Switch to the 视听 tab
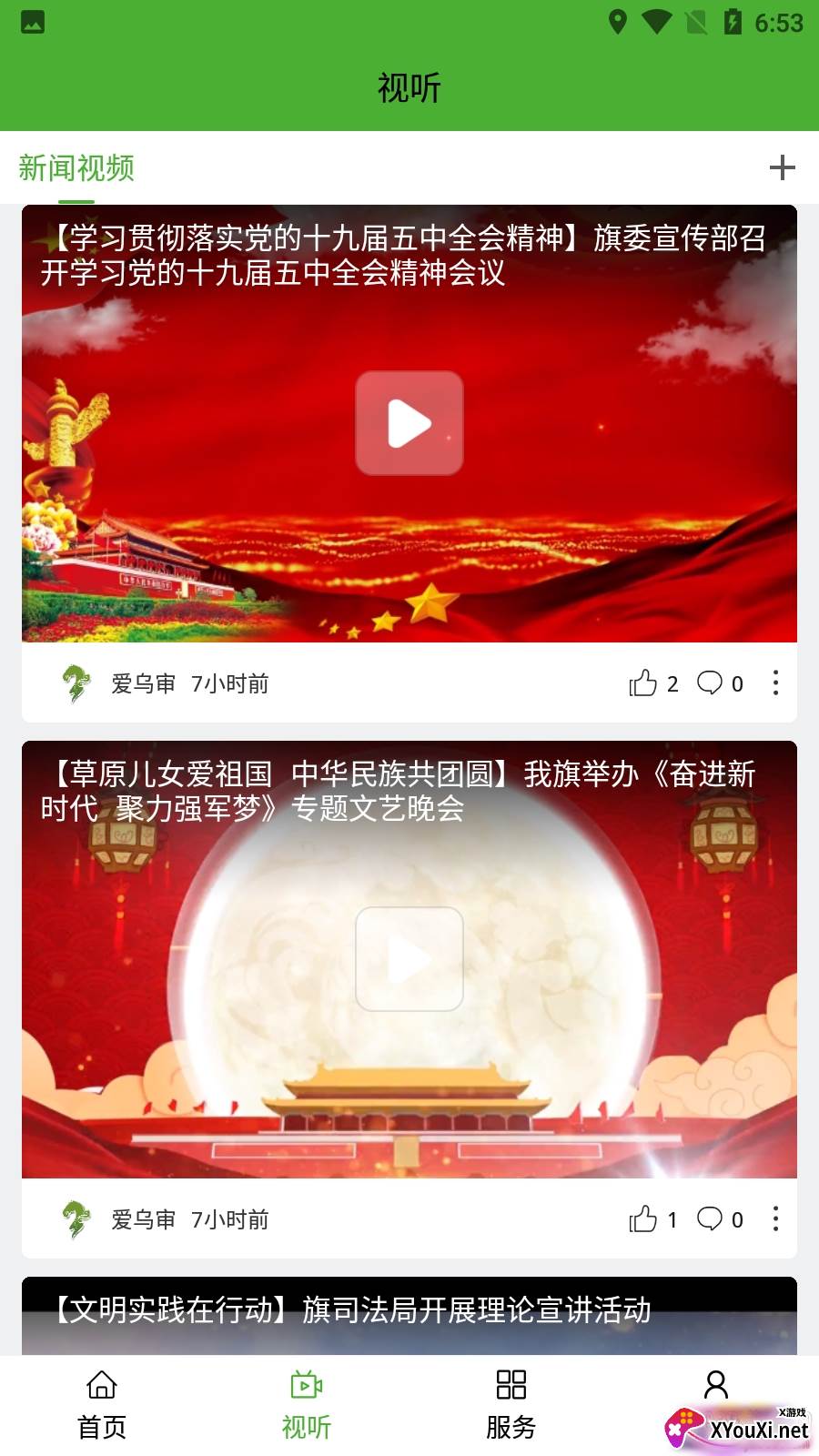The width and height of the screenshot is (819, 1456). click(307, 1406)
